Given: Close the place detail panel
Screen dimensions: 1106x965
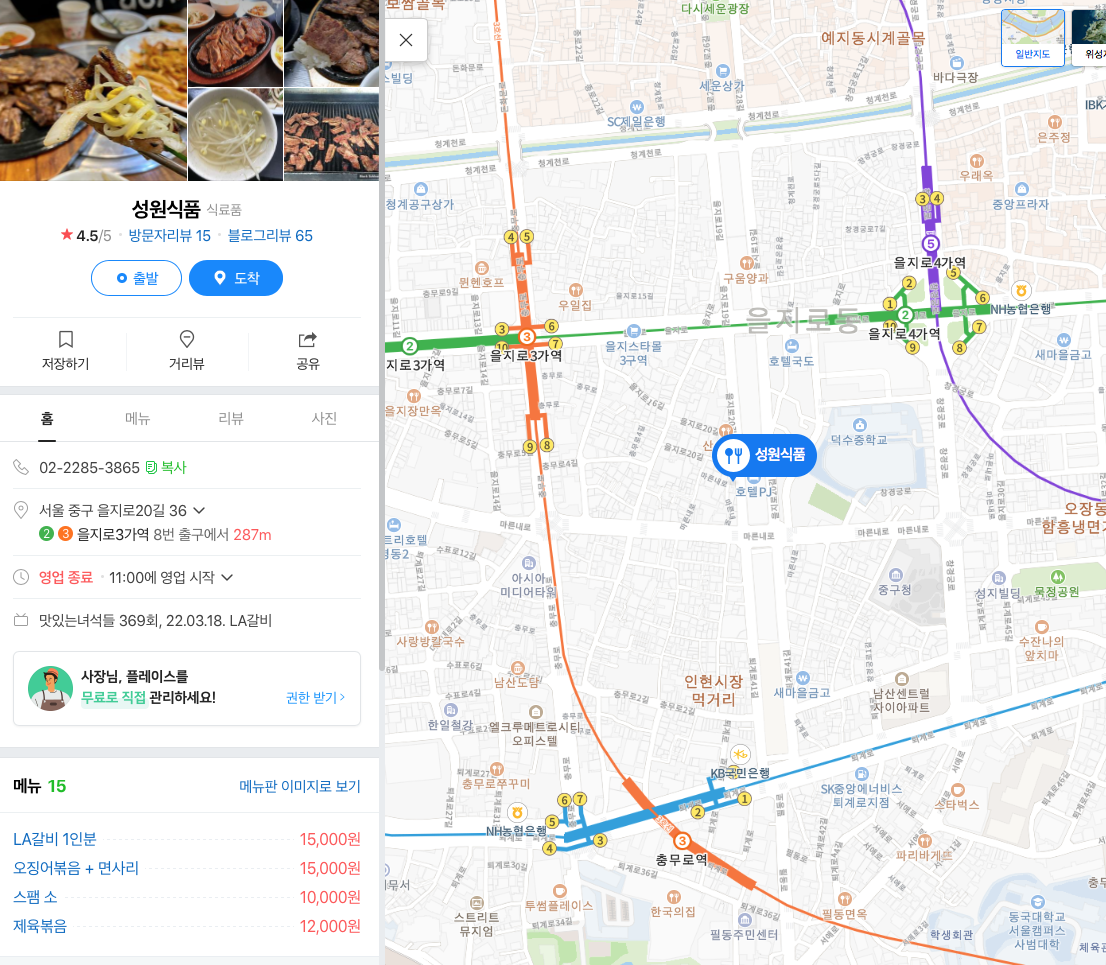Looking at the screenshot, I should point(405,40).
